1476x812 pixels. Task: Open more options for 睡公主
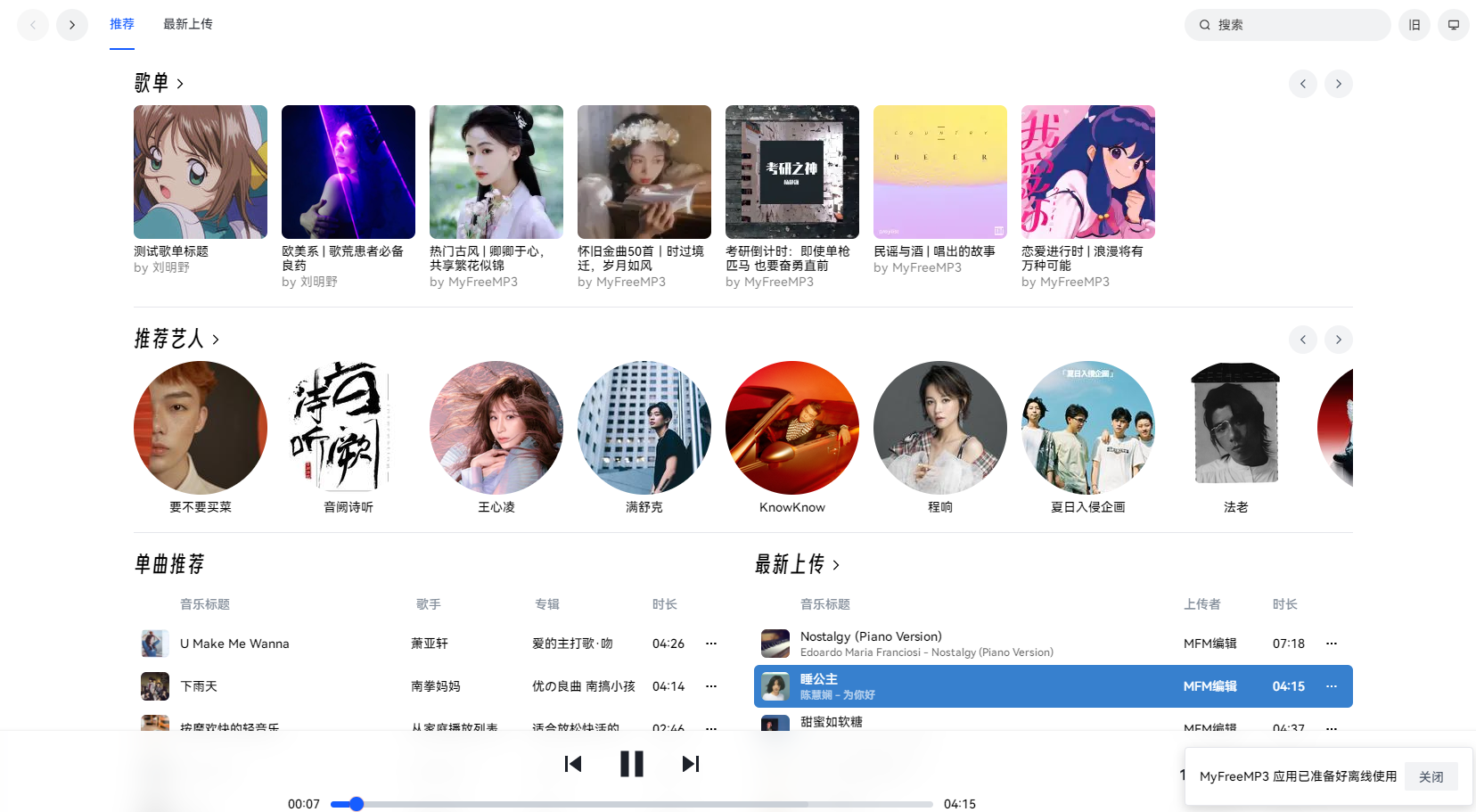coord(1331,686)
